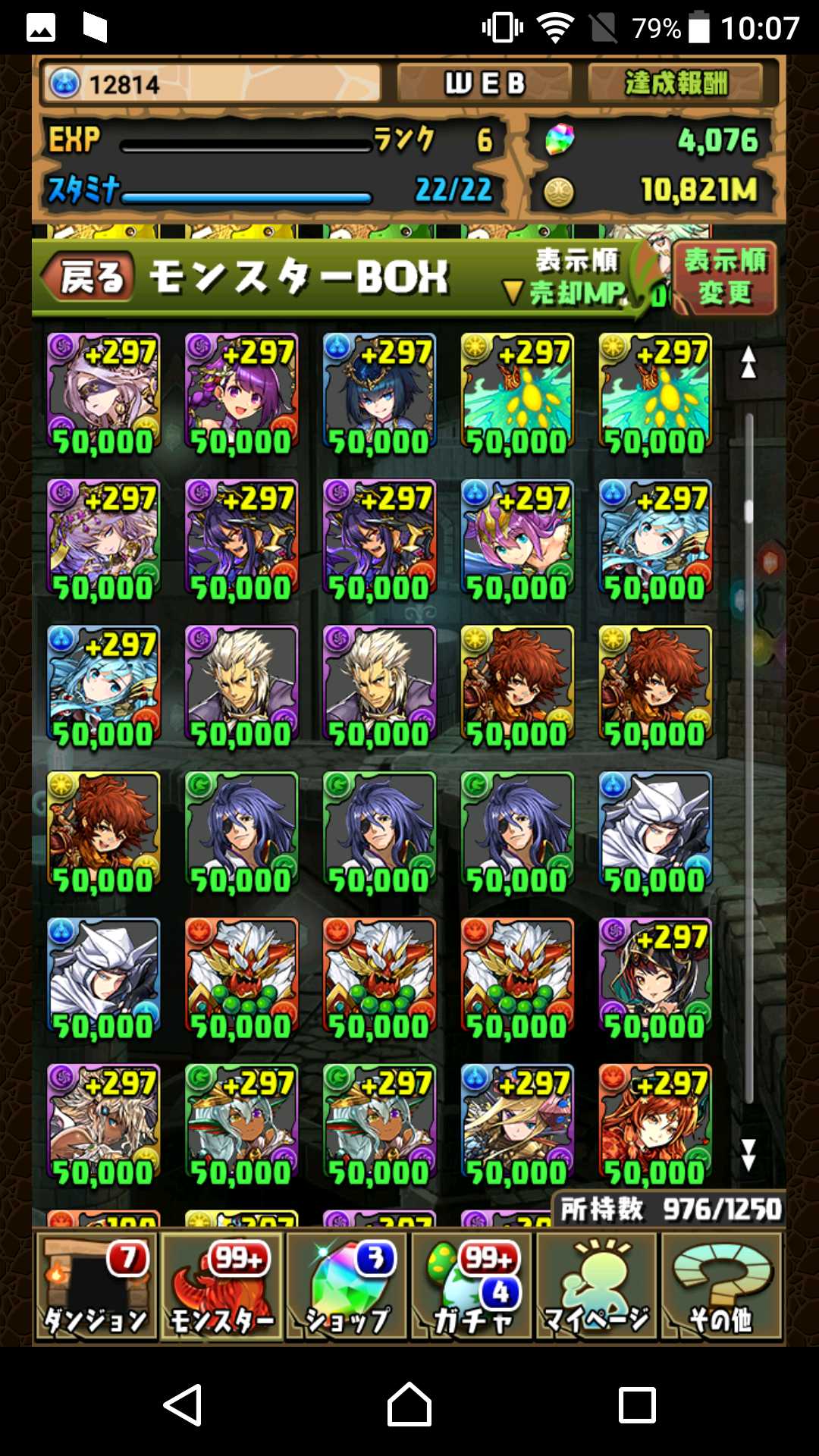Jump to bottom with the down-arrow
The image size is (819, 1456).
coord(748,1154)
